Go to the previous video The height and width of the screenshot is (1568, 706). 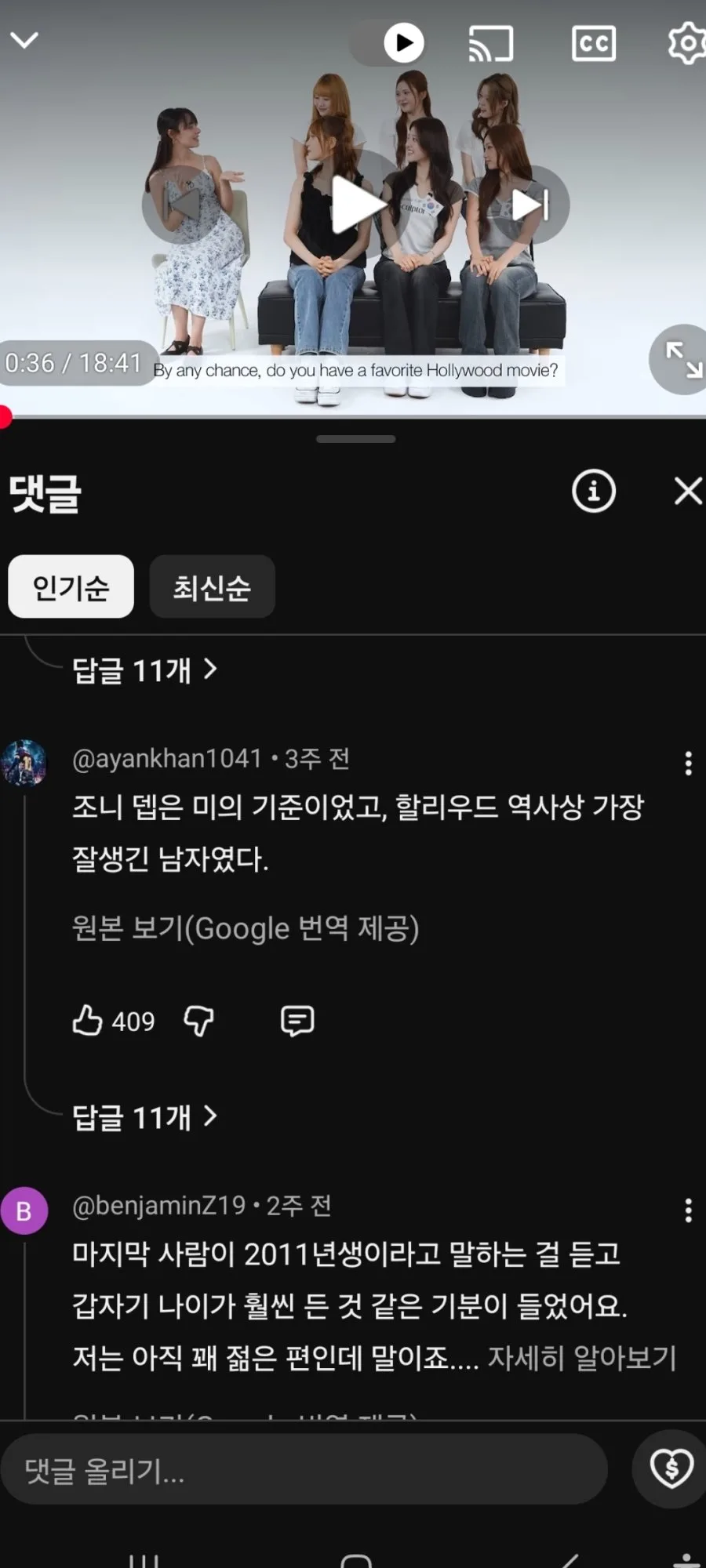pyautogui.click(x=182, y=205)
